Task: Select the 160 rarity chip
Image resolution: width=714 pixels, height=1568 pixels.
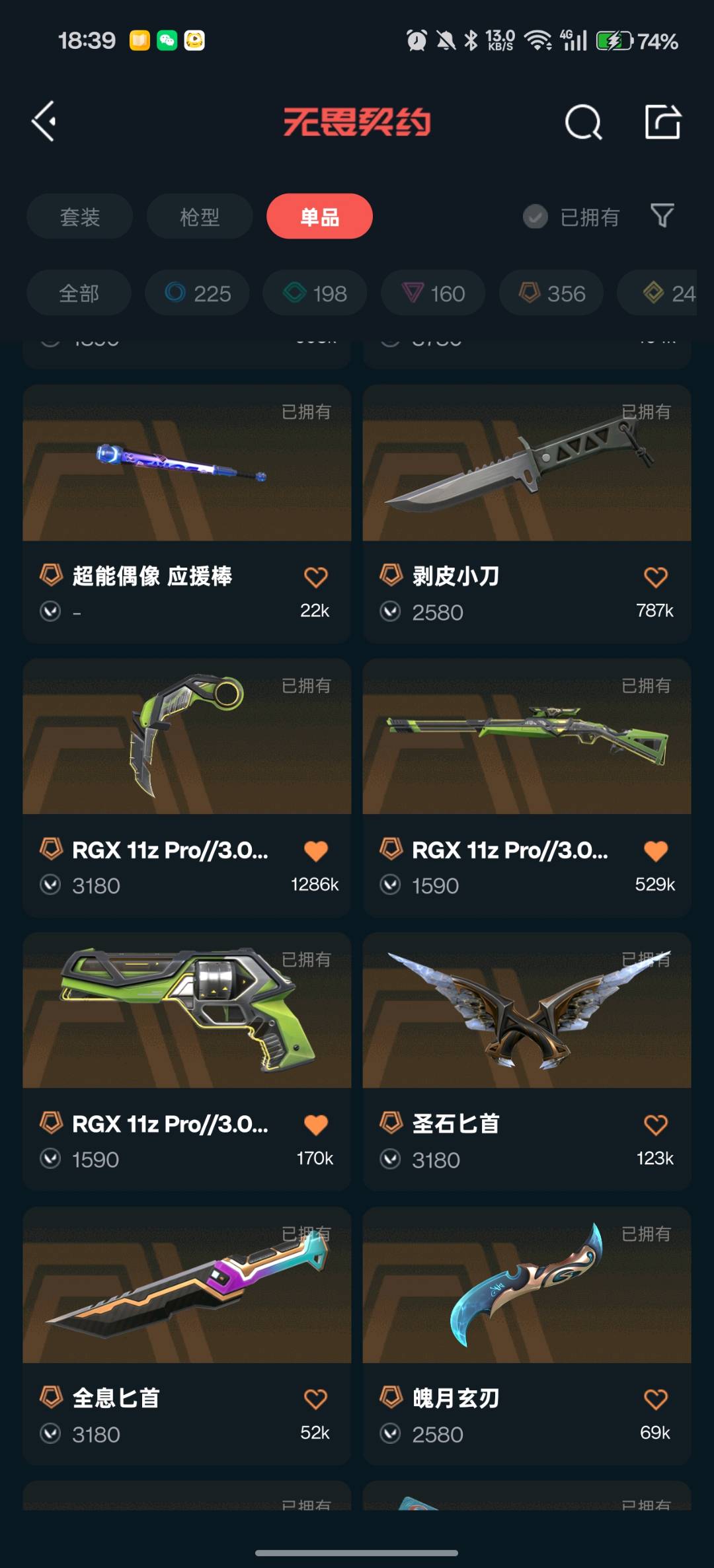Action: tap(433, 293)
